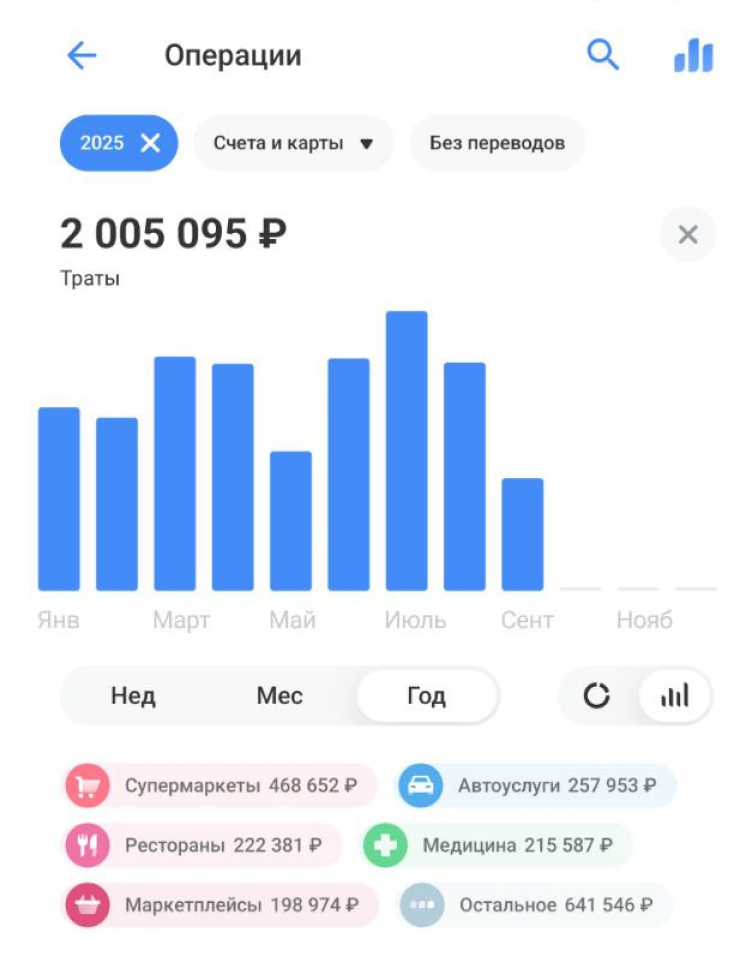This screenshot has width=740, height=956.
Task: Open search with the magnifier icon
Action: [x=601, y=57]
